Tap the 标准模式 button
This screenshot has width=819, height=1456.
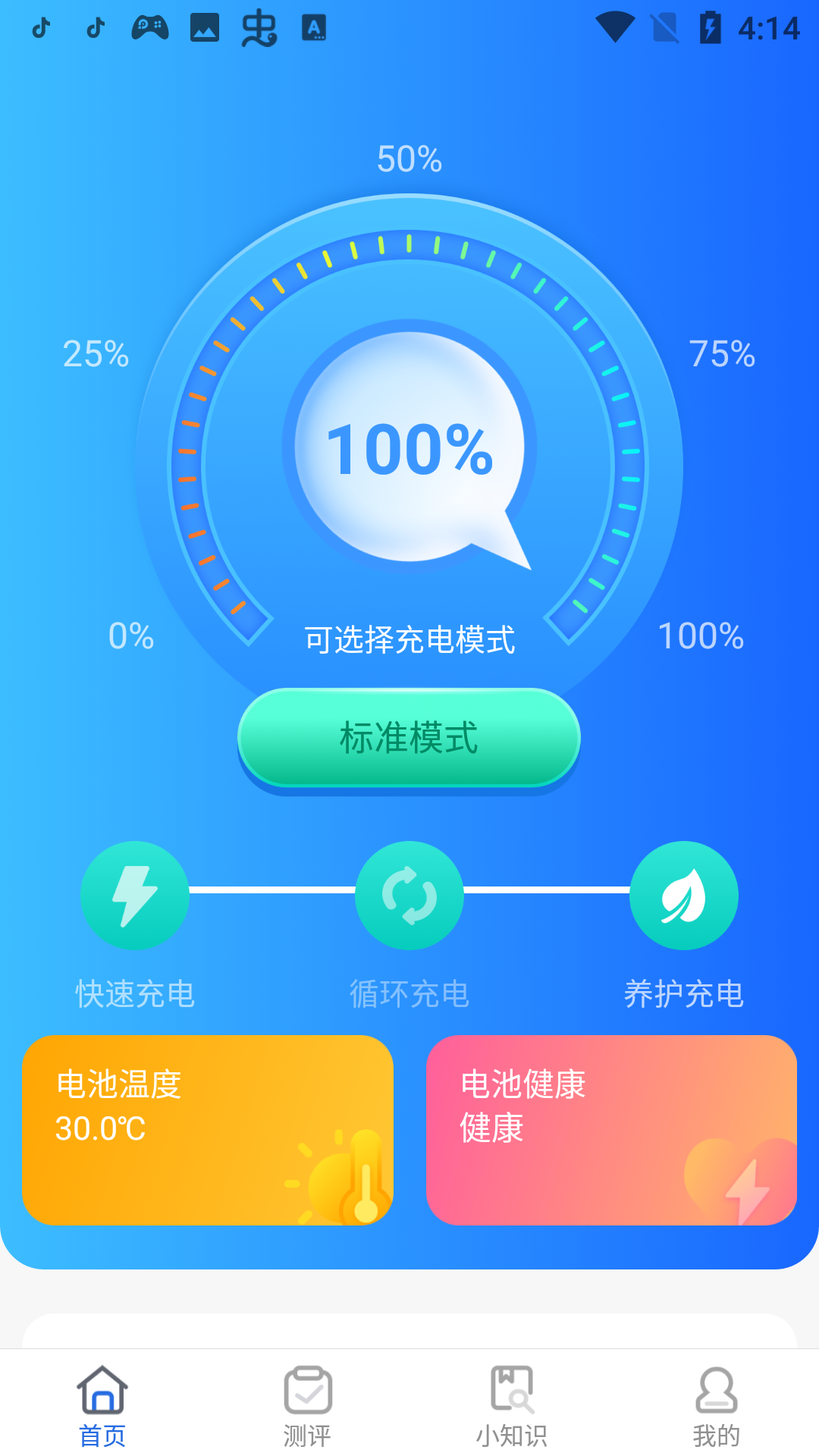point(409,738)
